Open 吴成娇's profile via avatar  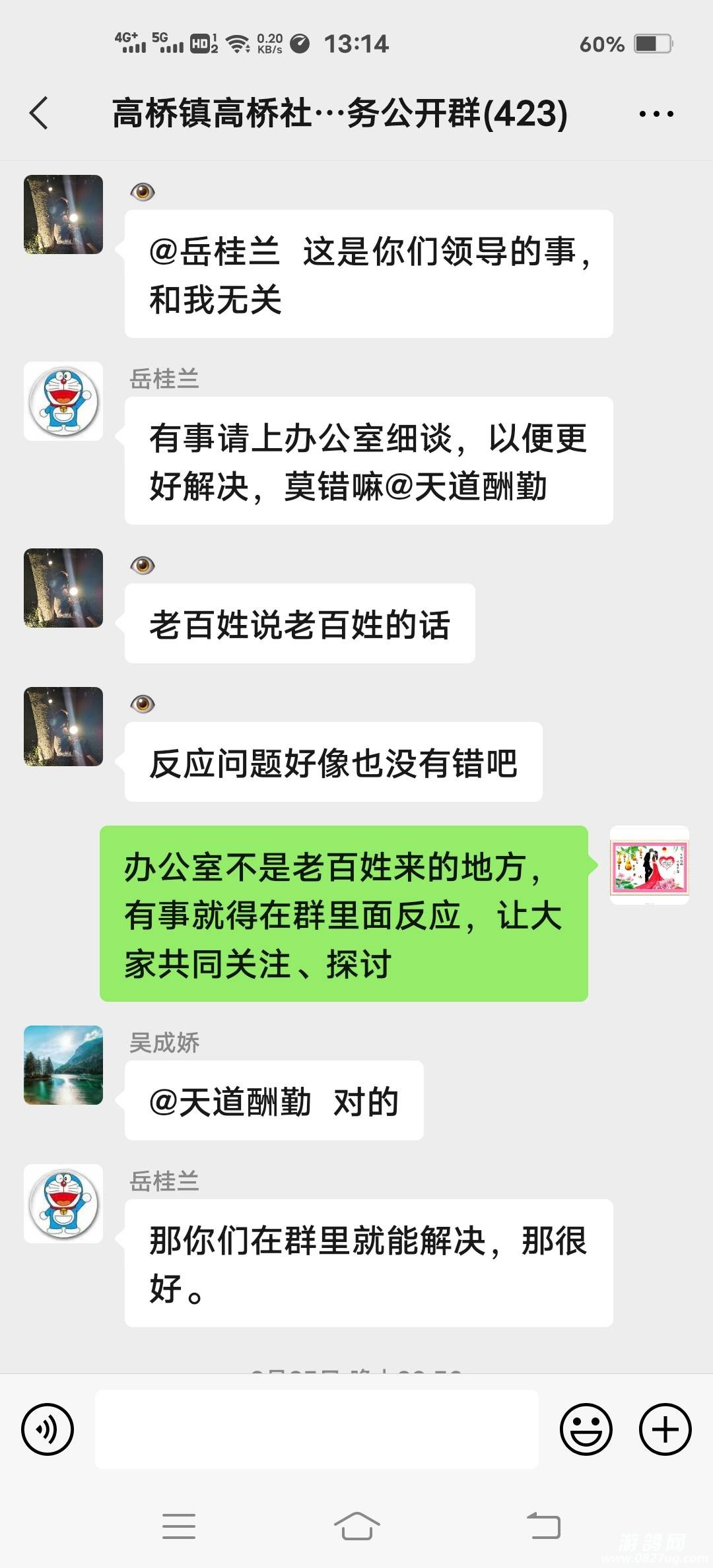click(63, 1065)
